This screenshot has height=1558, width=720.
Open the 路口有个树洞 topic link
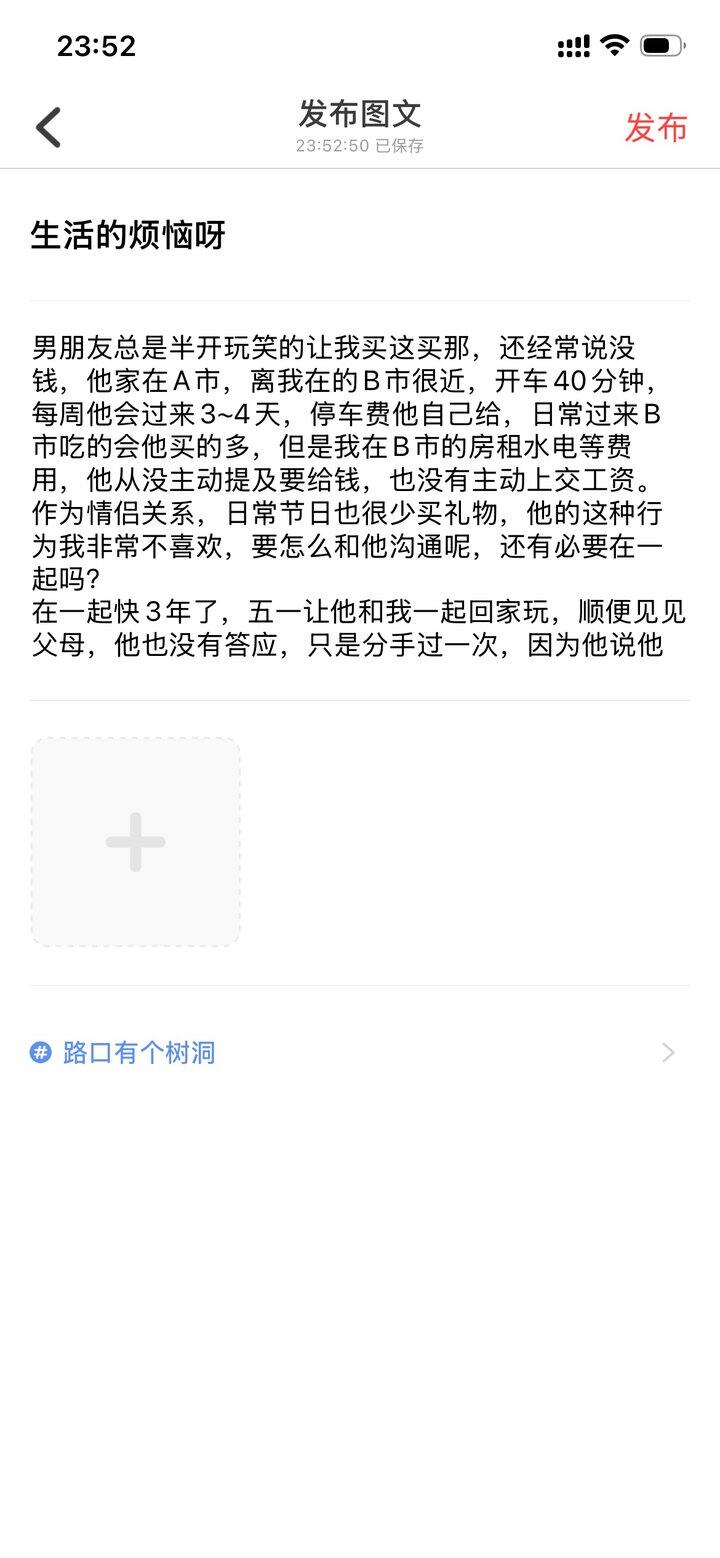pyautogui.click(x=135, y=1053)
